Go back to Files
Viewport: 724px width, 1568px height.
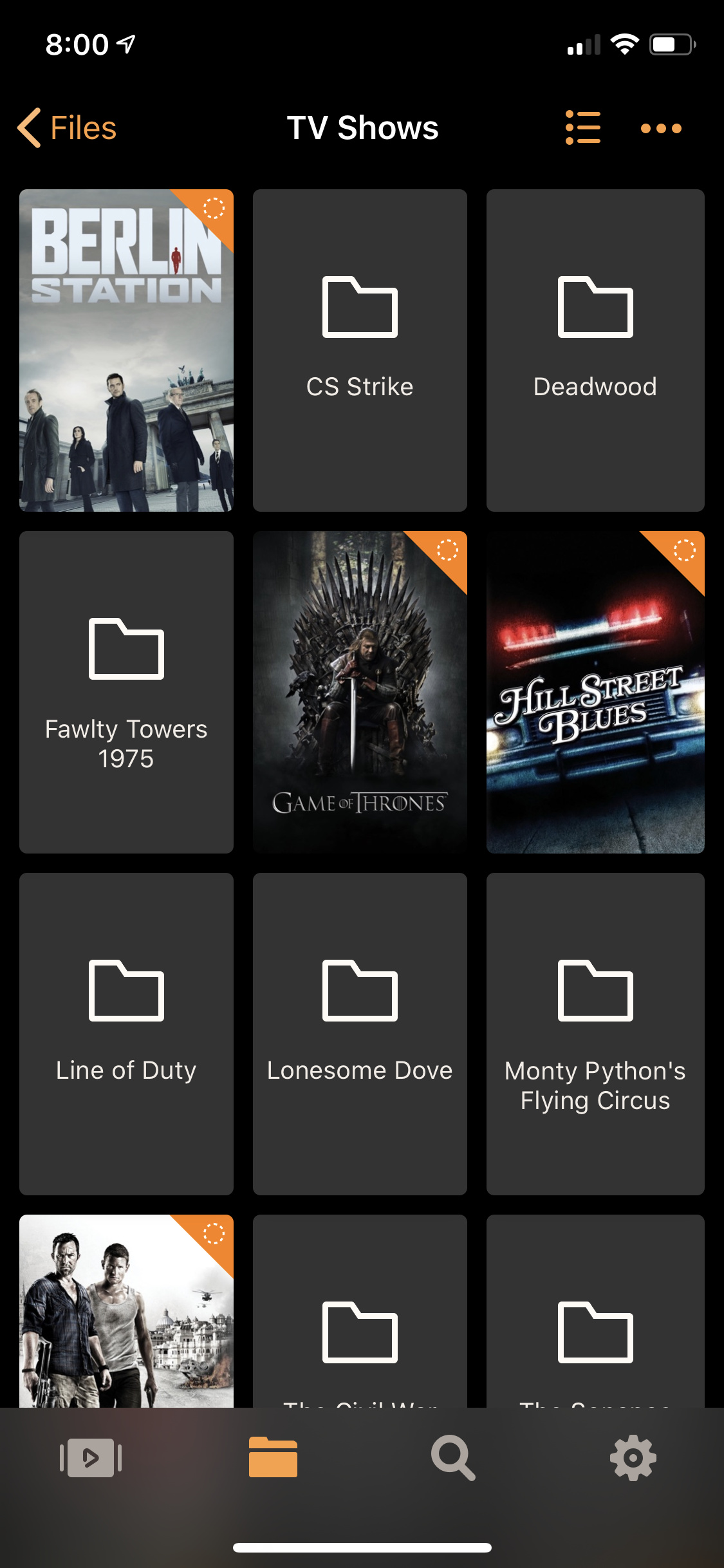point(67,128)
